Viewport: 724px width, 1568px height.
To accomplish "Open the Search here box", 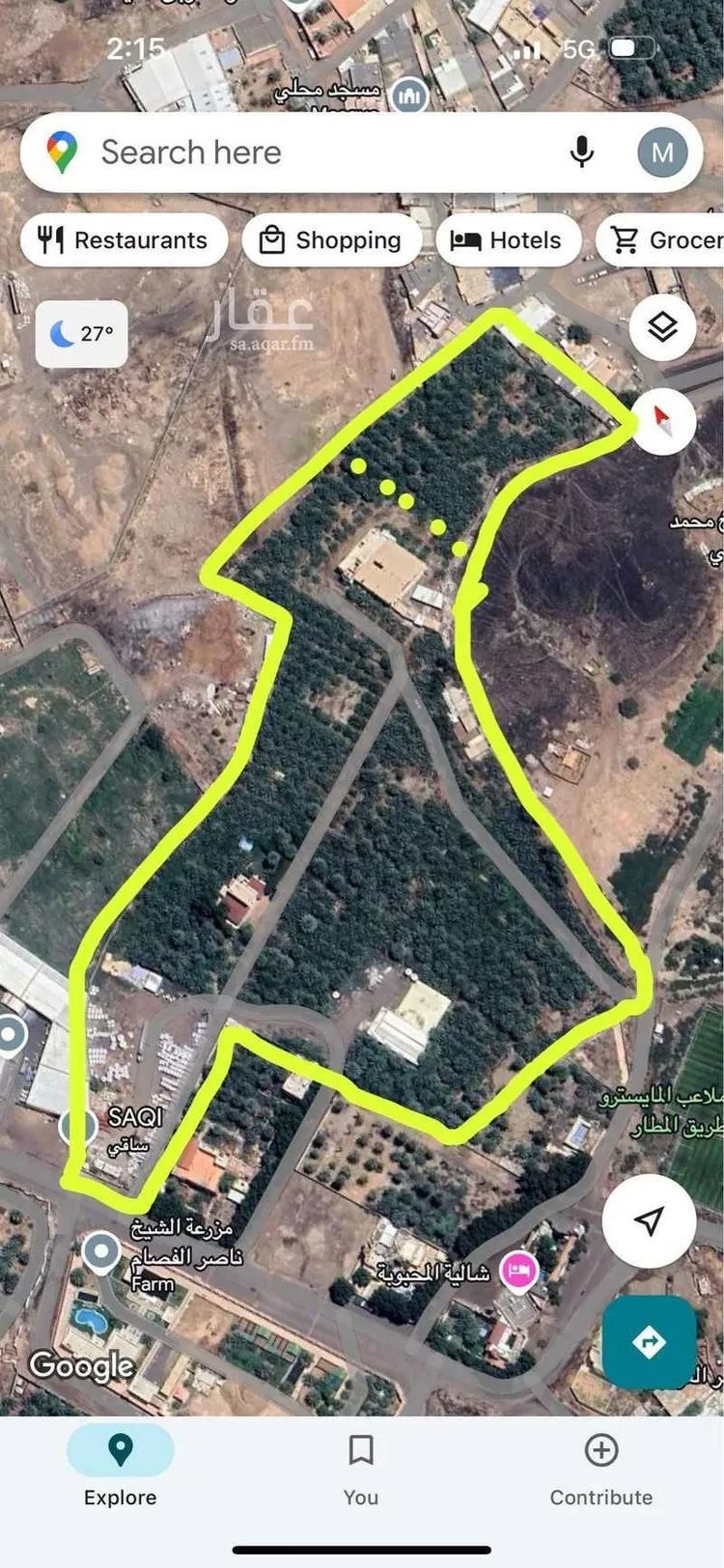I will (290, 153).
